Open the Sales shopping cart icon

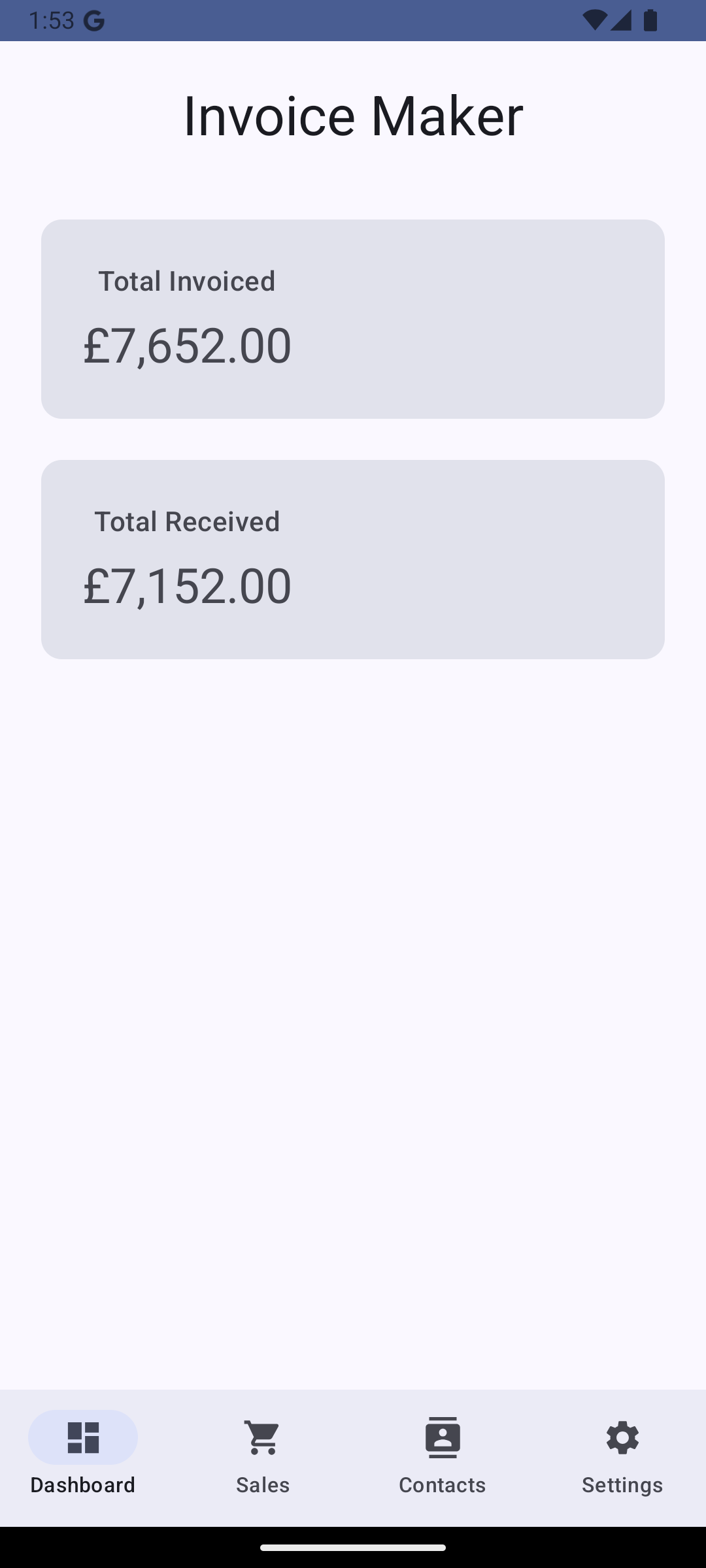(261, 1437)
